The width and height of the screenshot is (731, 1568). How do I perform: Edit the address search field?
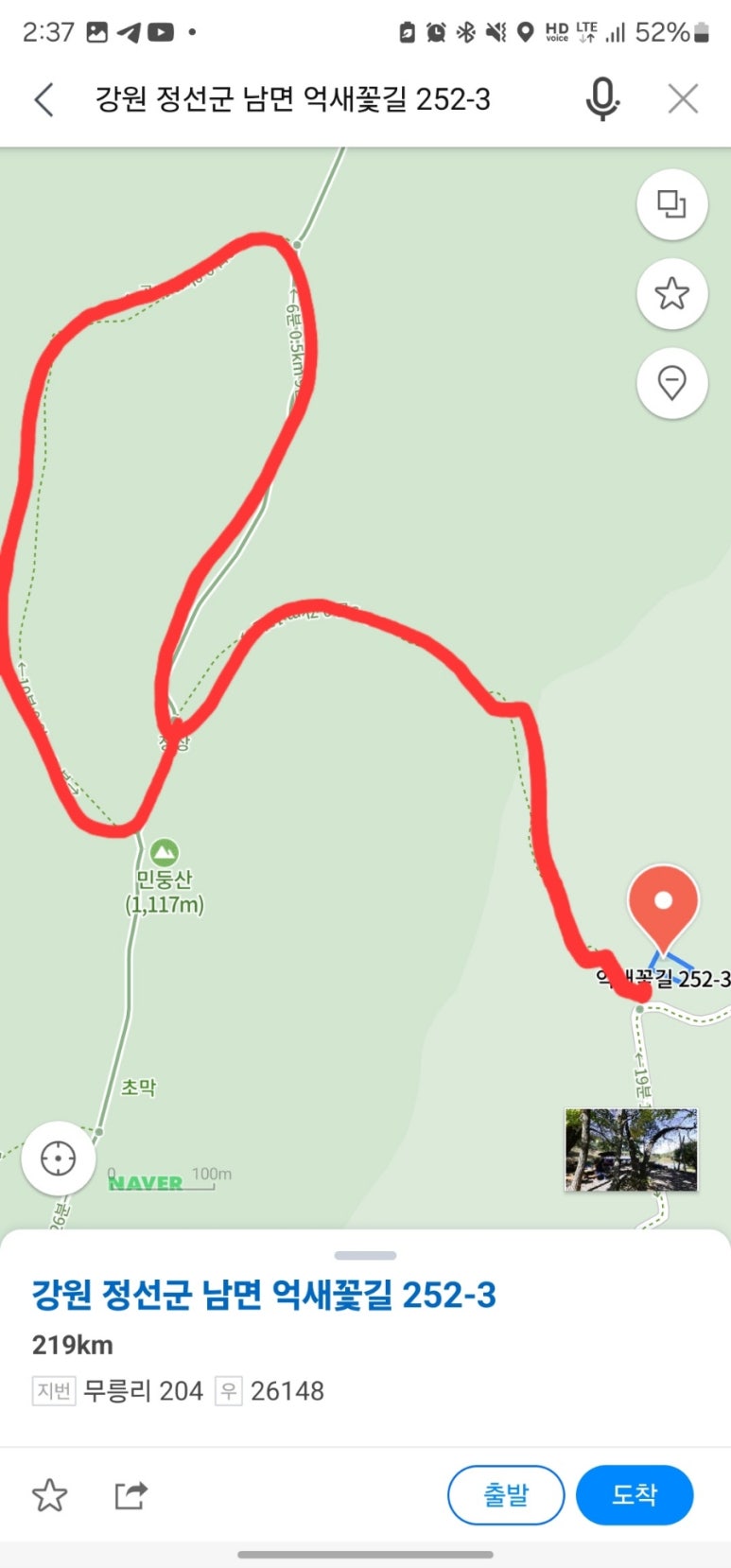pyautogui.click(x=293, y=99)
